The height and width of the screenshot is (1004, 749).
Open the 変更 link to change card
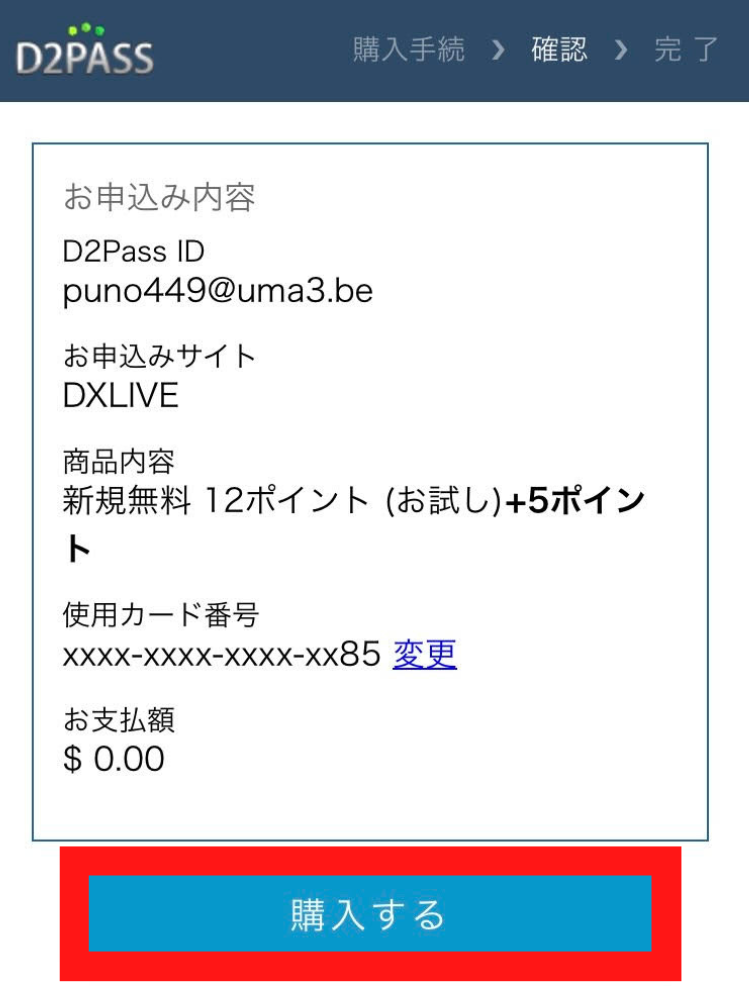pyautogui.click(x=424, y=654)
